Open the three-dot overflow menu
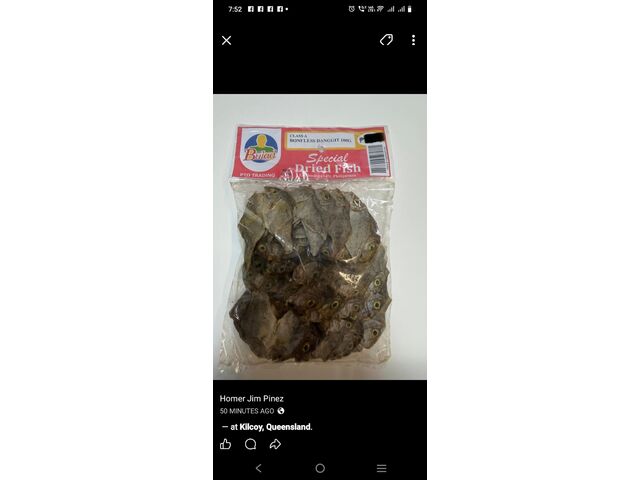The image size is (640, 480). (413, 40)
